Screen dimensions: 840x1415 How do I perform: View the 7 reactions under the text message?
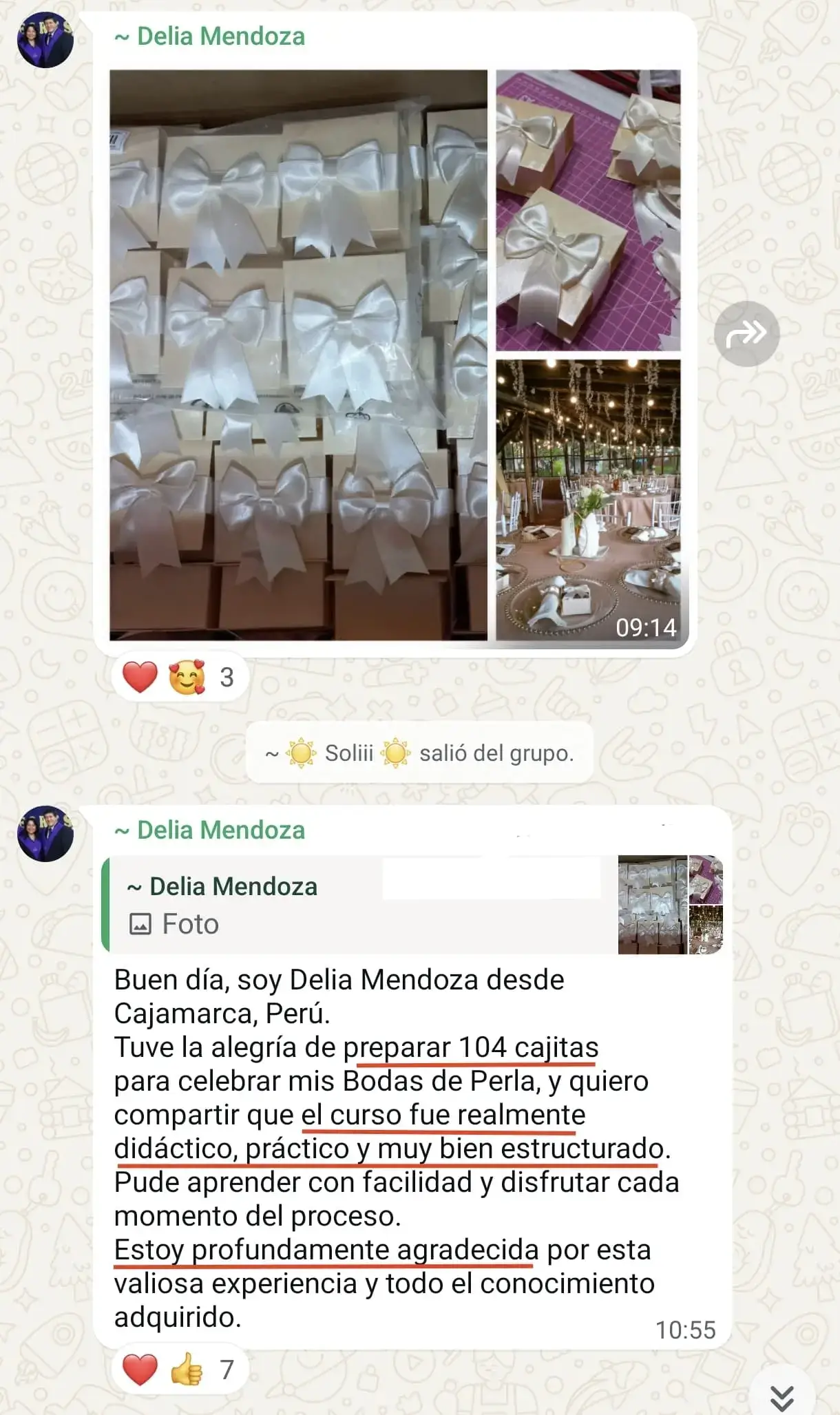click(x=179, y=1370)
